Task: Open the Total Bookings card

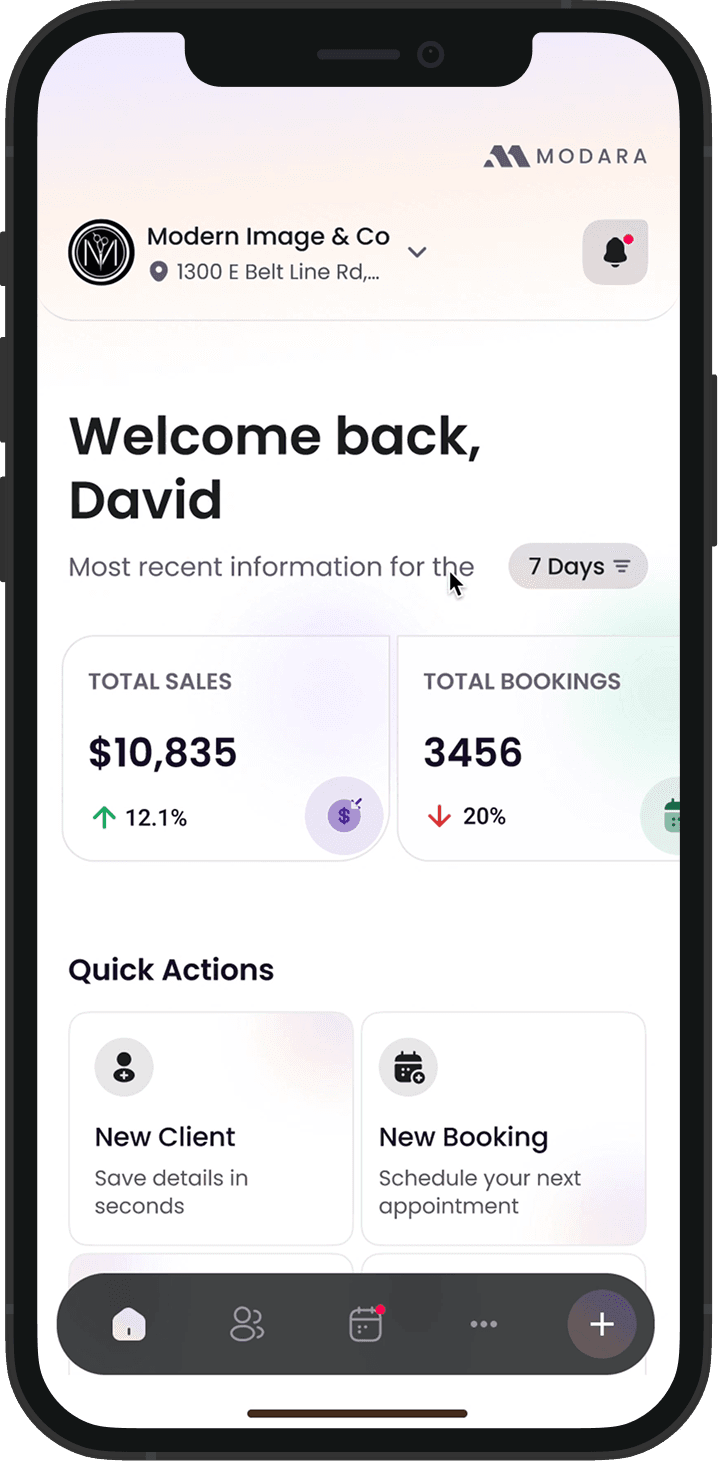Action: tap(538, 748)
